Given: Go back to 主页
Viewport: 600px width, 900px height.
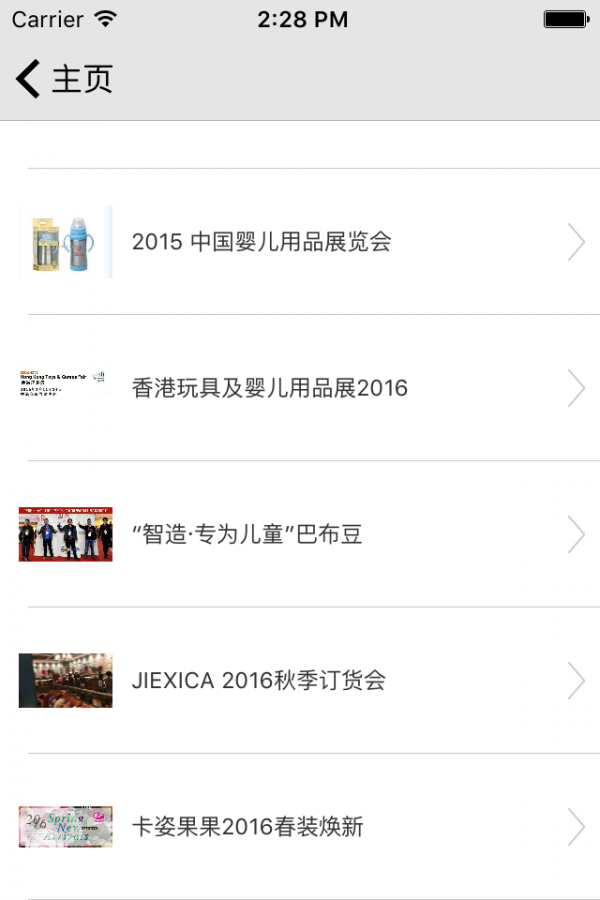Looking at the screenshot, I should 63,79.
